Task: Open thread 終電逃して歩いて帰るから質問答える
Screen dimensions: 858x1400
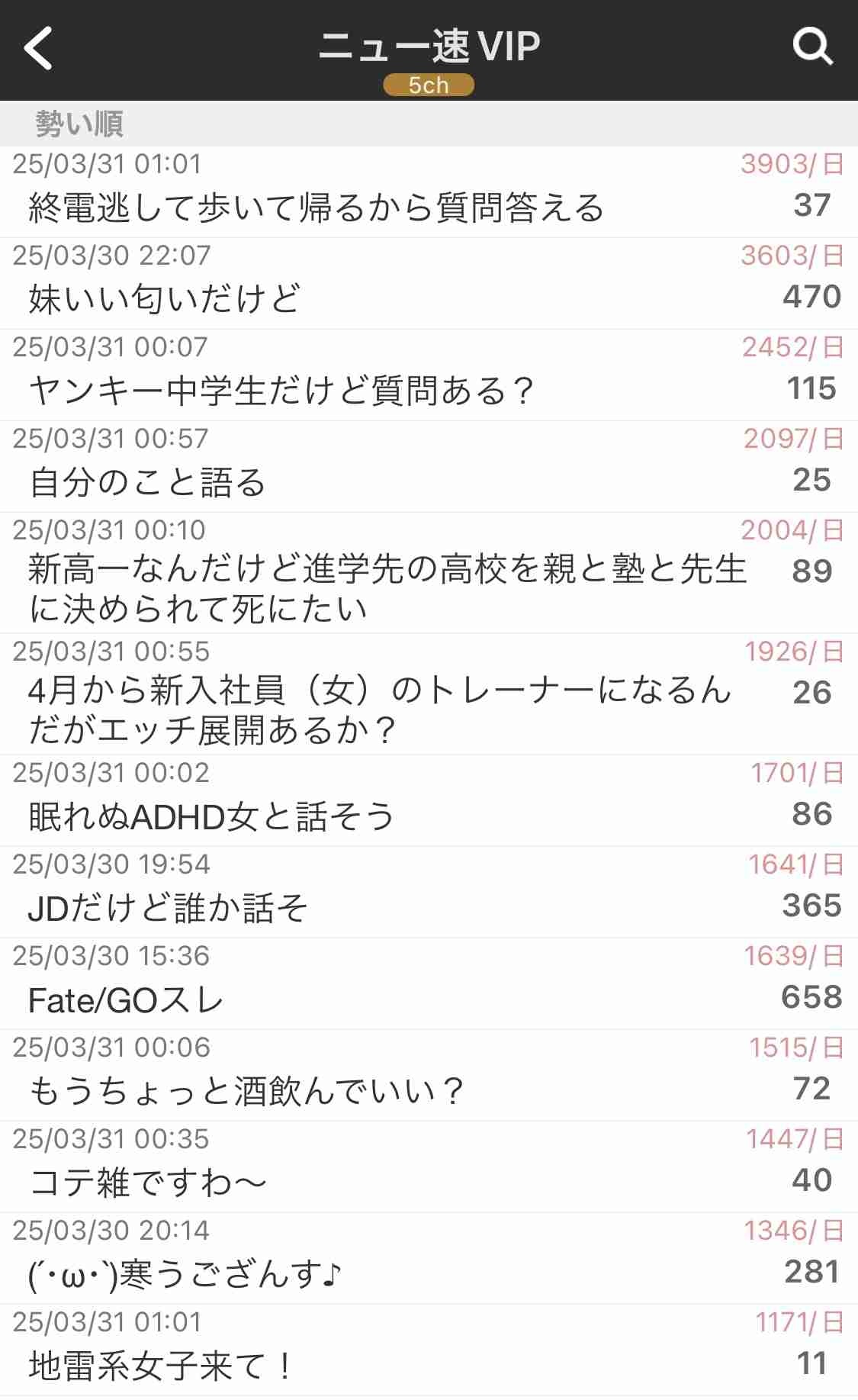Action: [316, 208]
